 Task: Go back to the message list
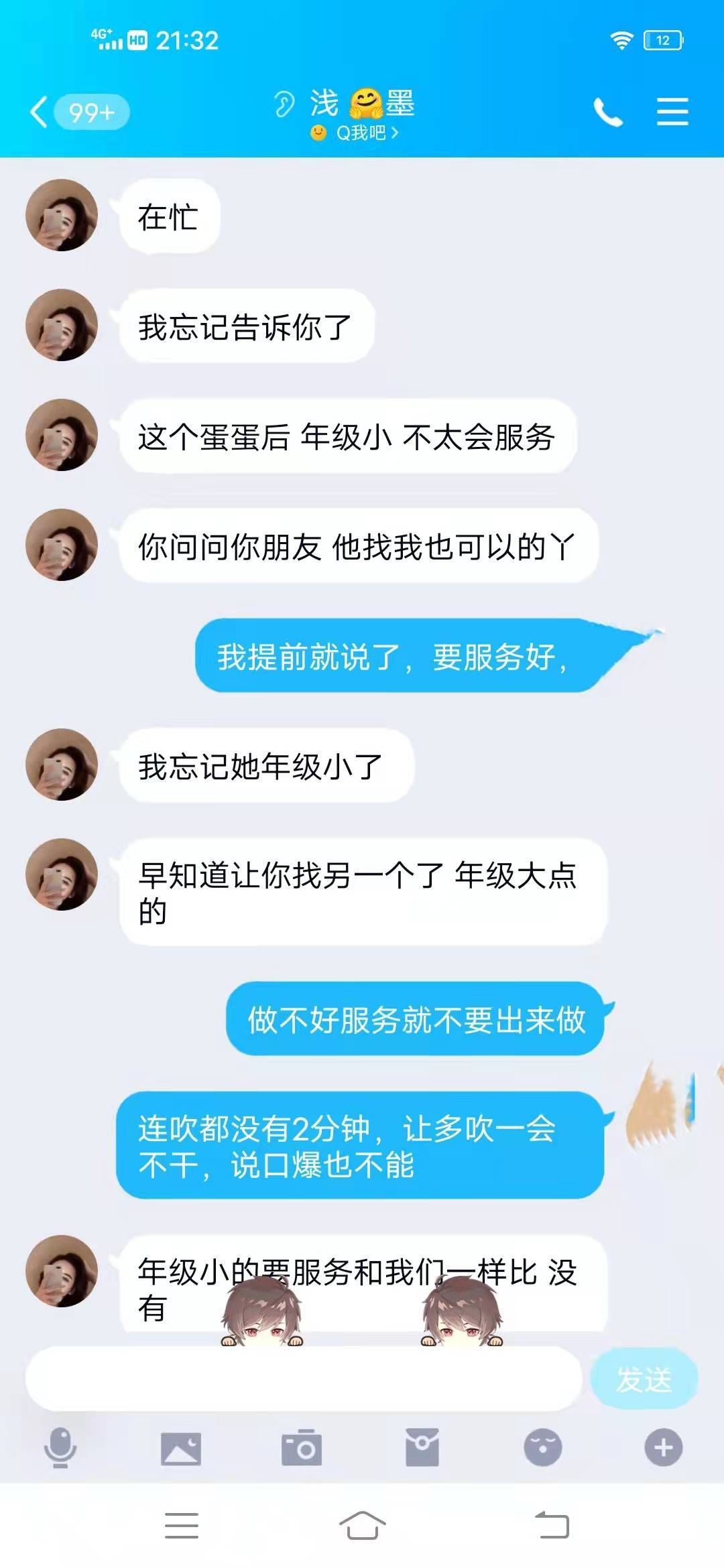(40, 112)
